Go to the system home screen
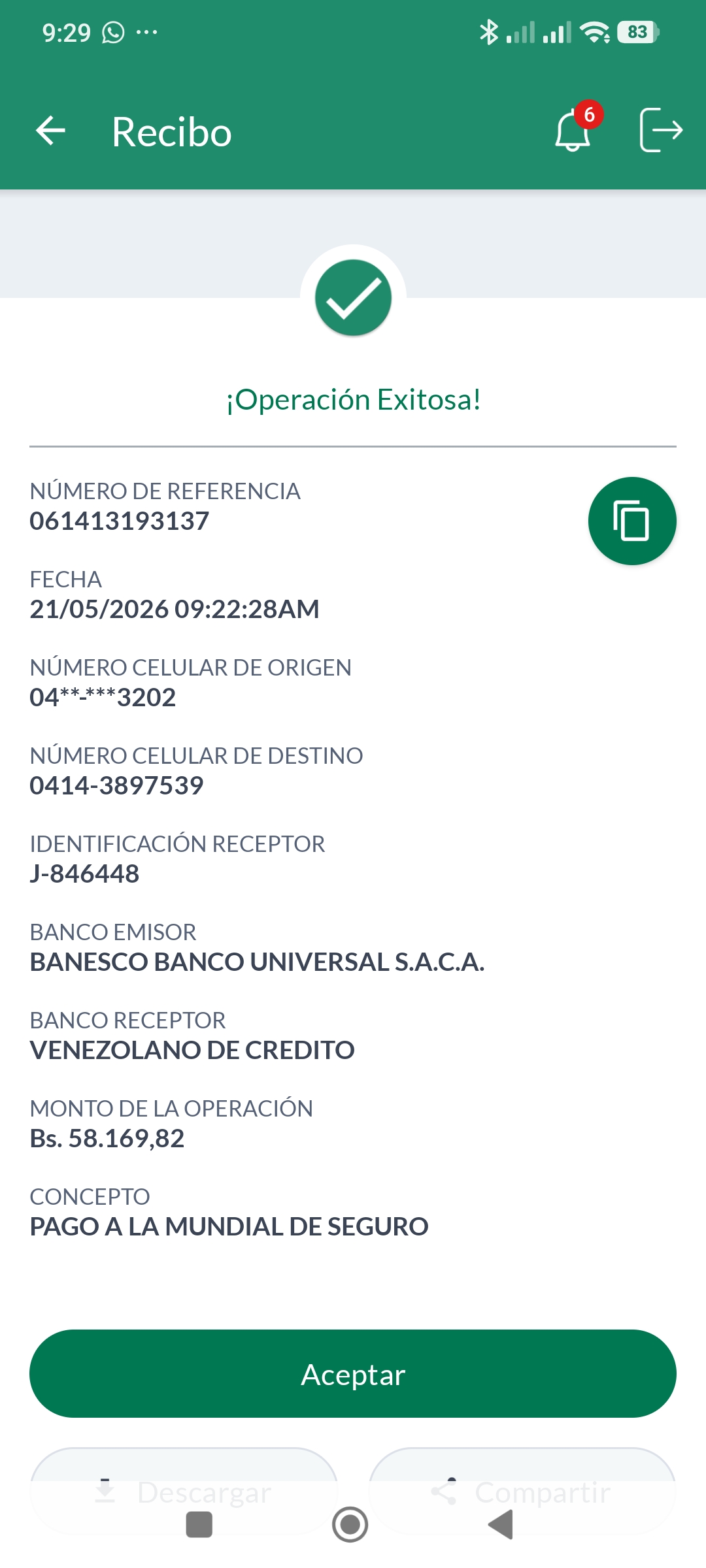706x1568 pixels. click(350, 1525)
